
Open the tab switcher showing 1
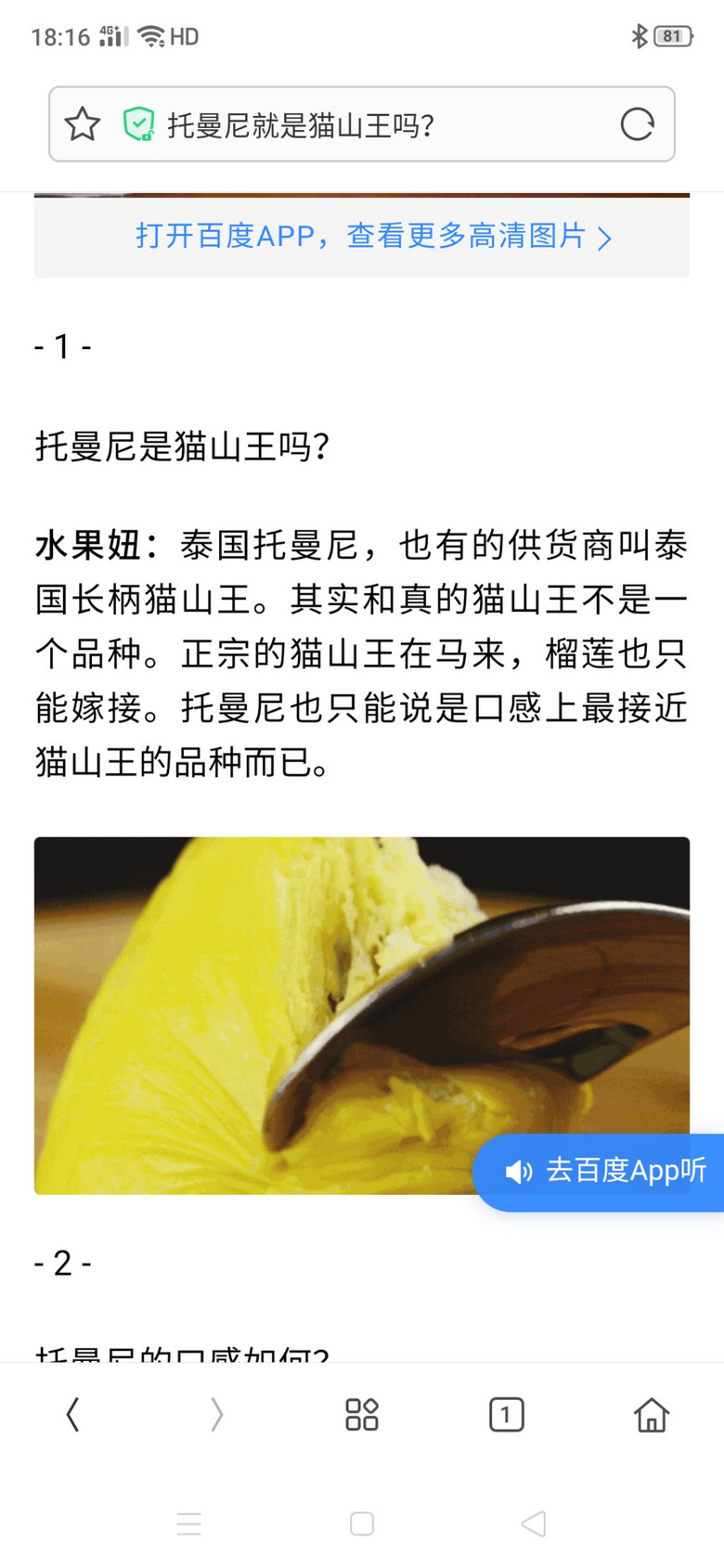pyautogui.click(x=506, y=1415)
